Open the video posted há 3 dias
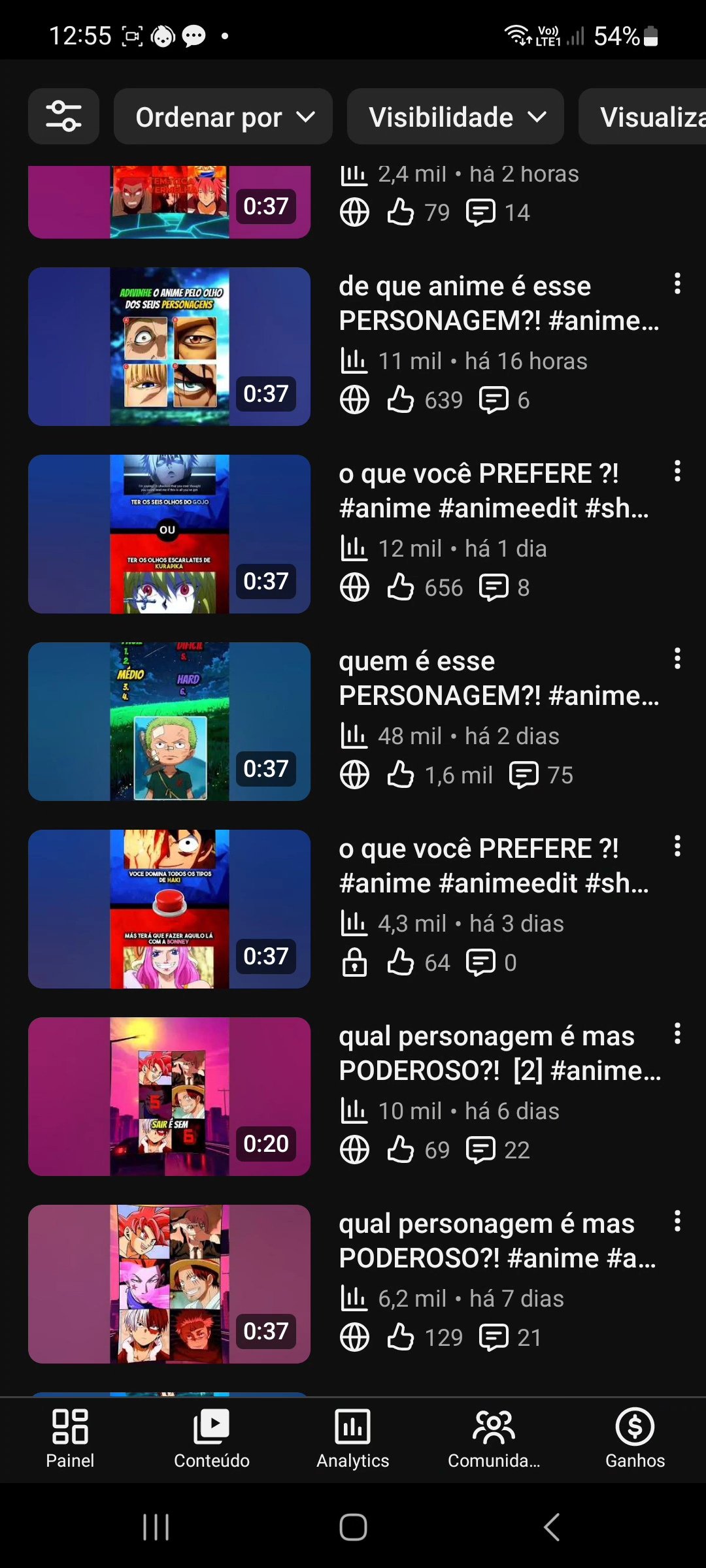 pos(169,909)
